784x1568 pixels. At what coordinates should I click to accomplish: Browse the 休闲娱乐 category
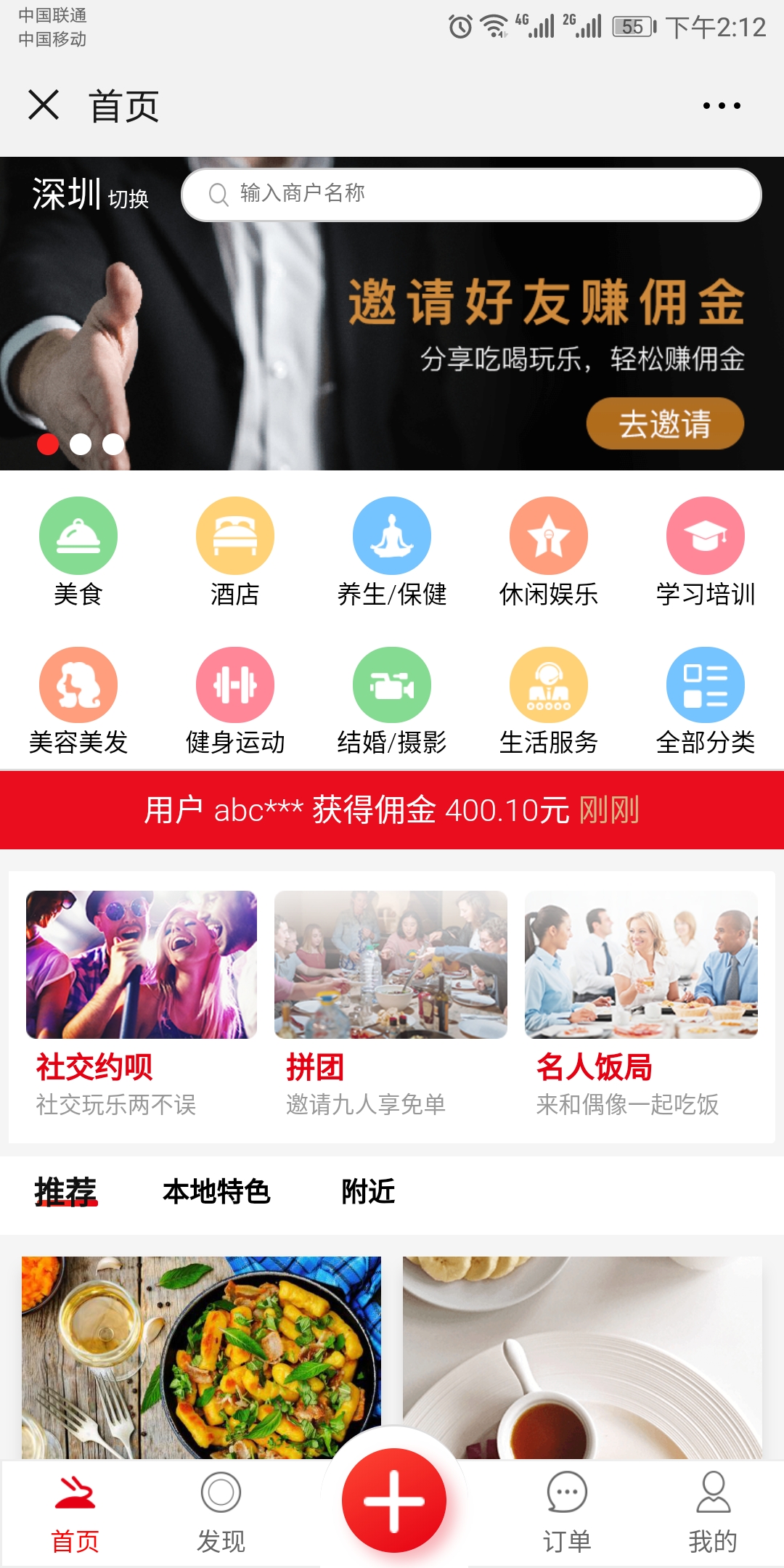point(549,552)
